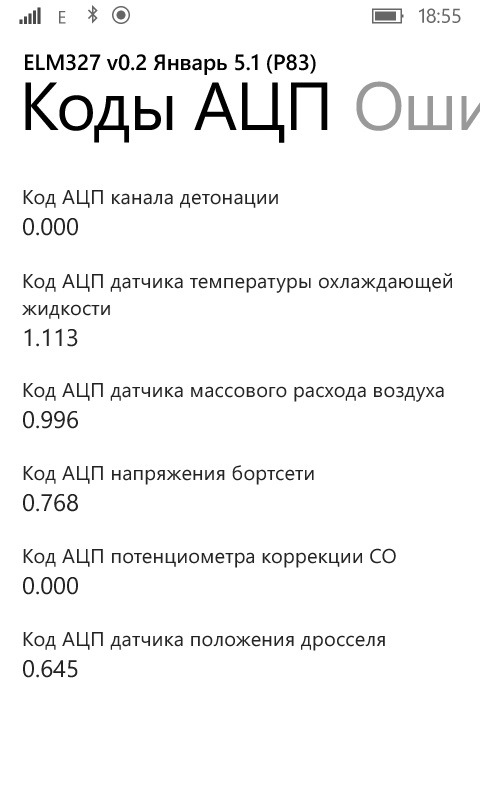480x800 pixels.
Task: Switch to the Ошибки pivot tab
Action: [x=418, y=108]
